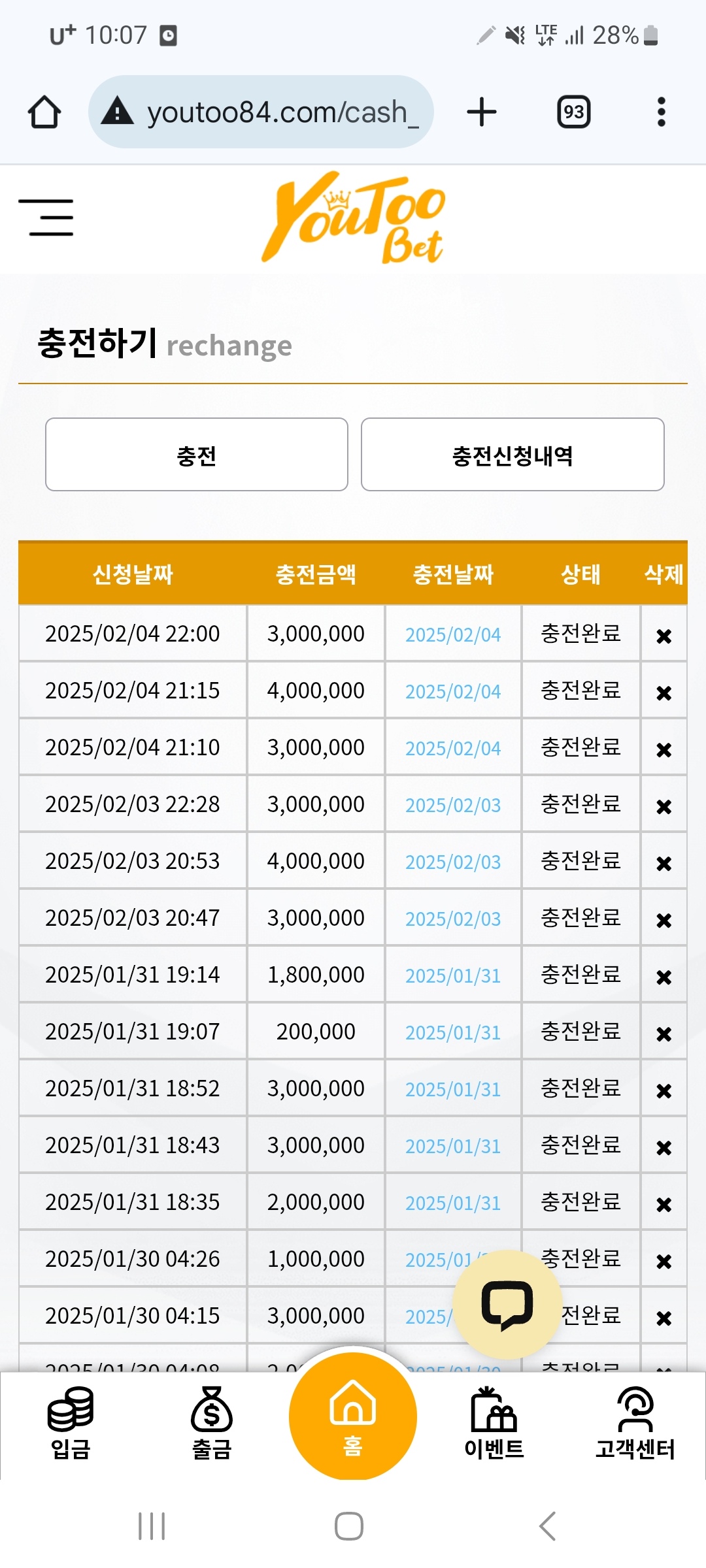Open a new browser tab
706x1568 pixels.
[x=482, y=112]
